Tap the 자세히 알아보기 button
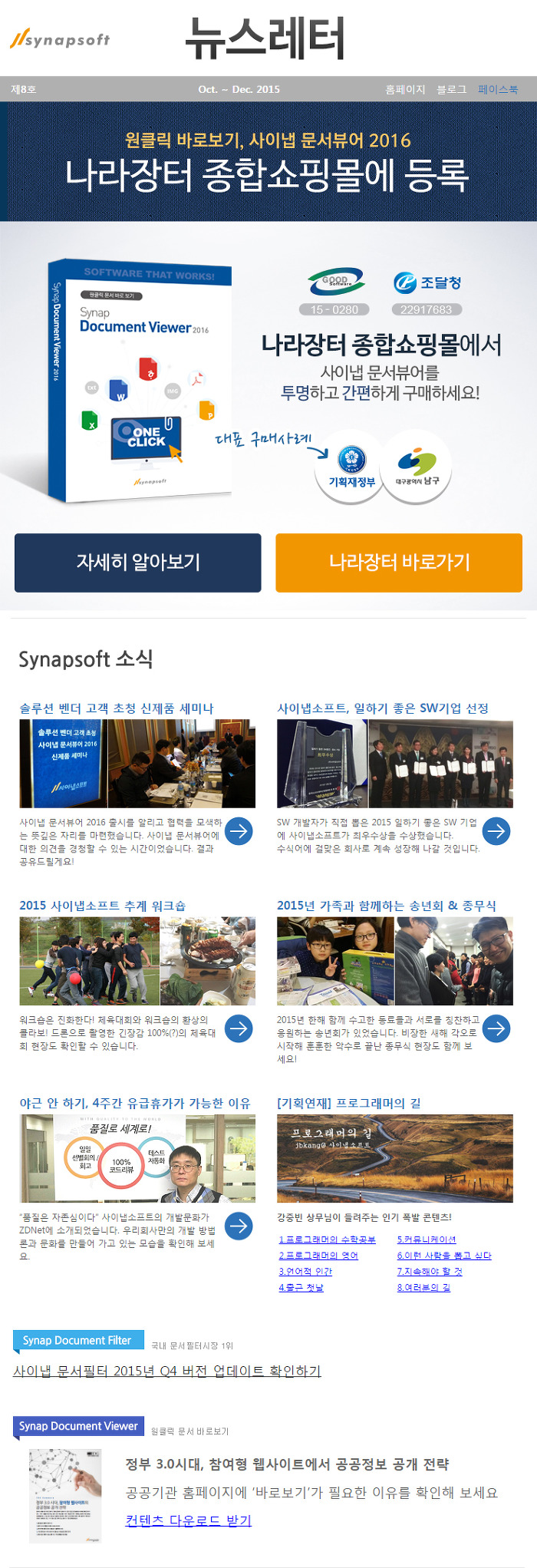537x1568 pixels. (x=138, y=563)
